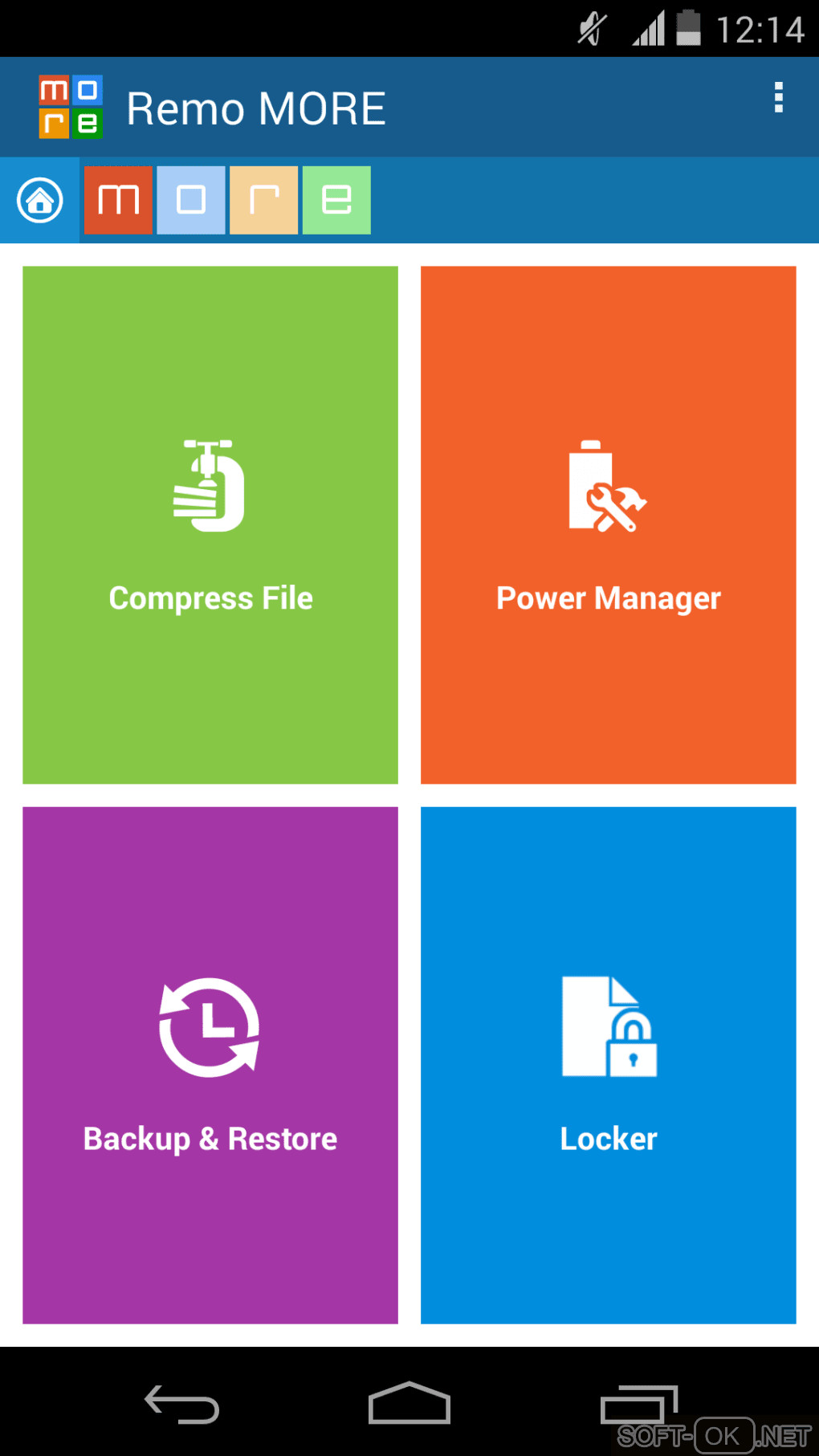Screen dimensions: 819x1456
Task: Switch to the green 'e' tab
Action: click(336, 200)
